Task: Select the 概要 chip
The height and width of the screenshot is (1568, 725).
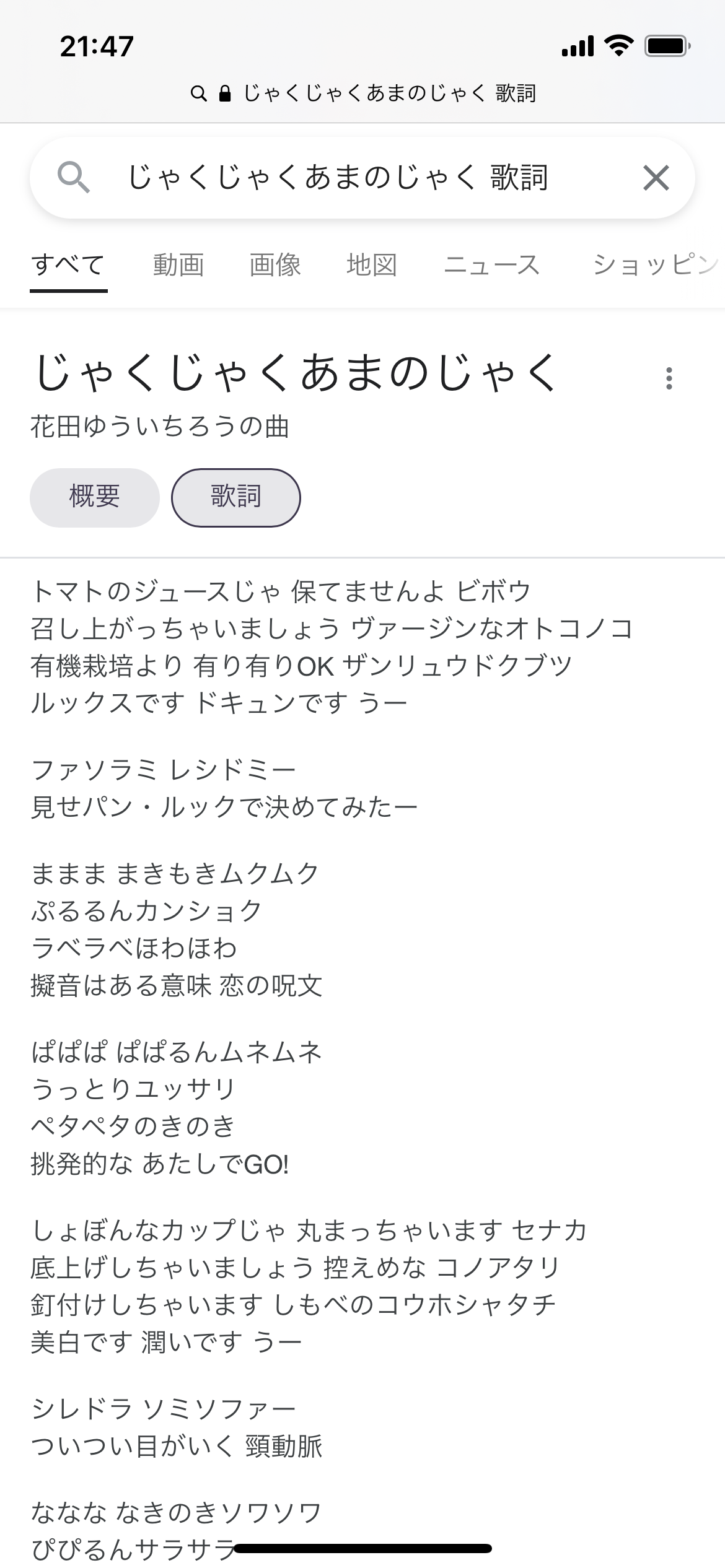Action: click(94, 497)
